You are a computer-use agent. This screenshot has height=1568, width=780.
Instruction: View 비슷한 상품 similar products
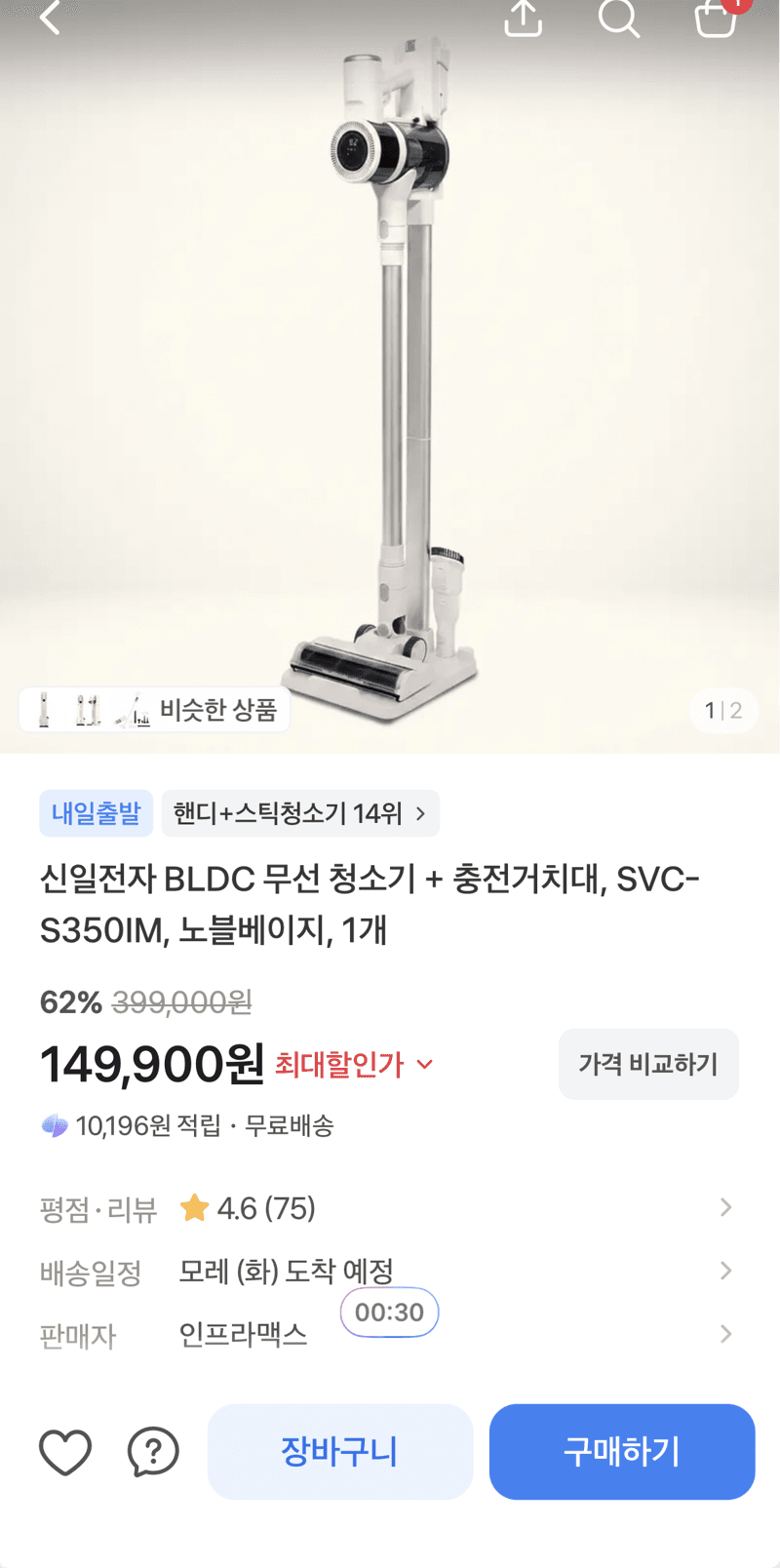[154, 709]
